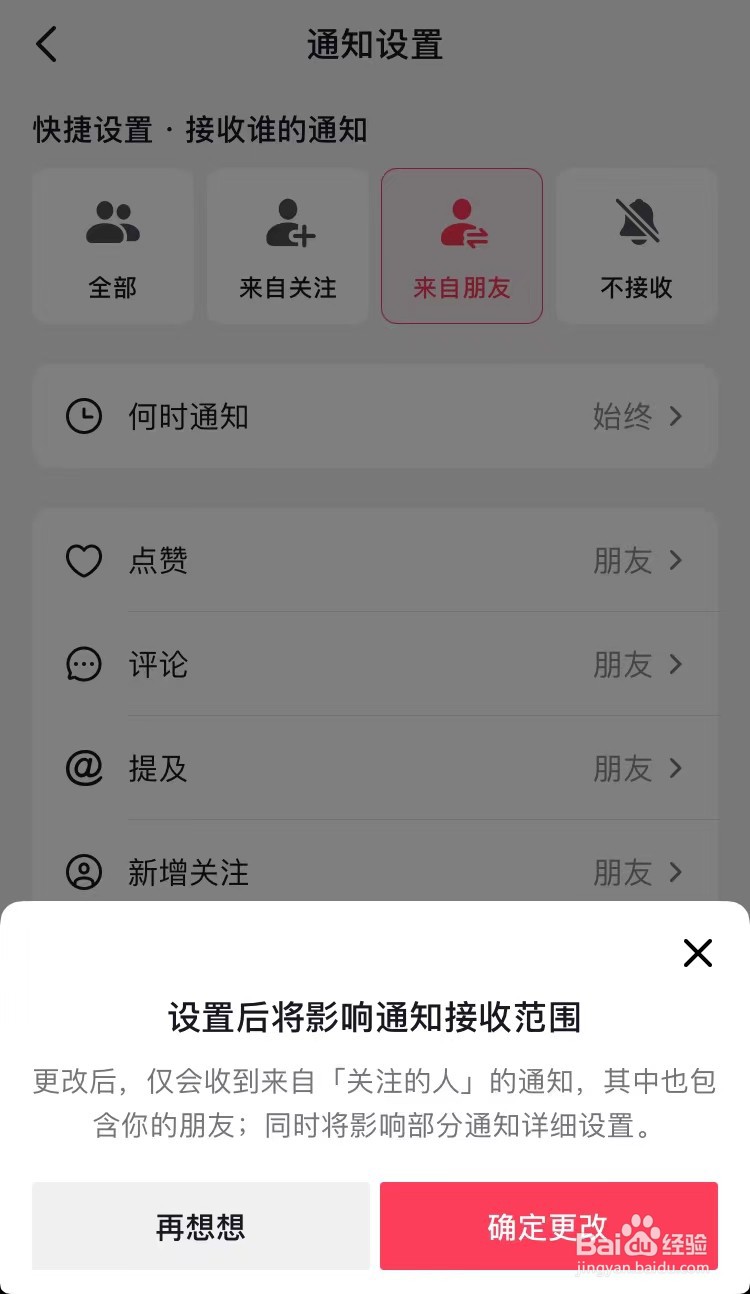
Task: Click the profile icon beside 新增关注
Action: point(84,873)
